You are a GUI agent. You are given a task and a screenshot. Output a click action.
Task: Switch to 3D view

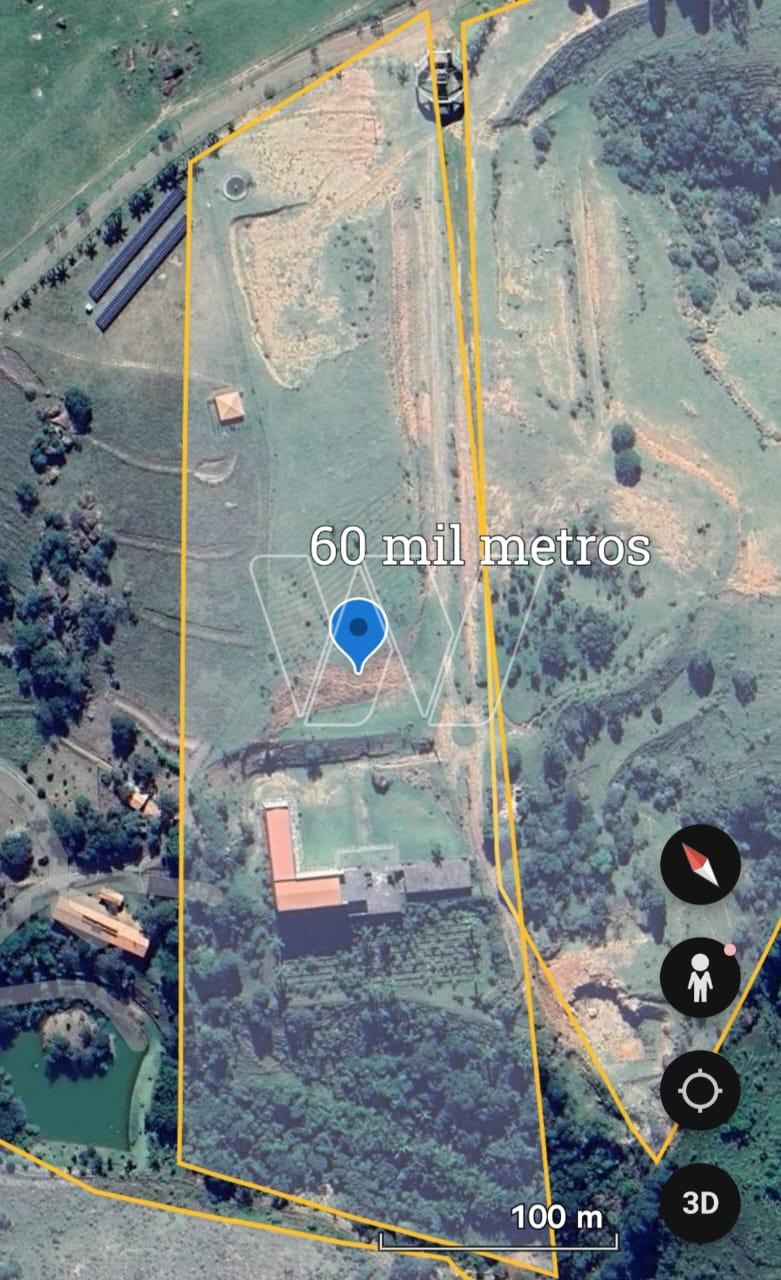tap(700, 1203)
